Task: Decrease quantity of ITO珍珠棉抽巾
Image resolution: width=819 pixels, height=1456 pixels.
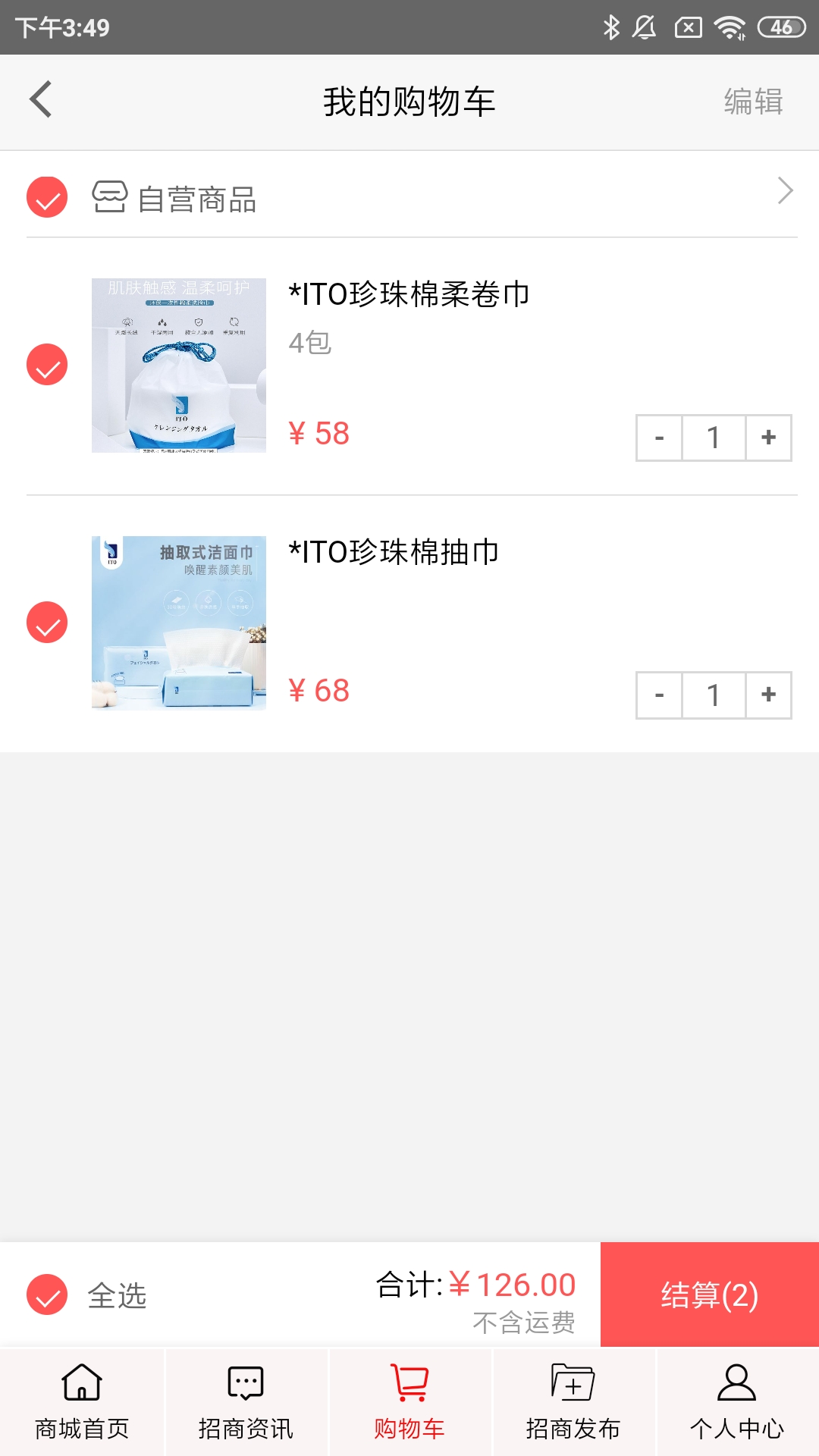Action: [x=659, y=695]
